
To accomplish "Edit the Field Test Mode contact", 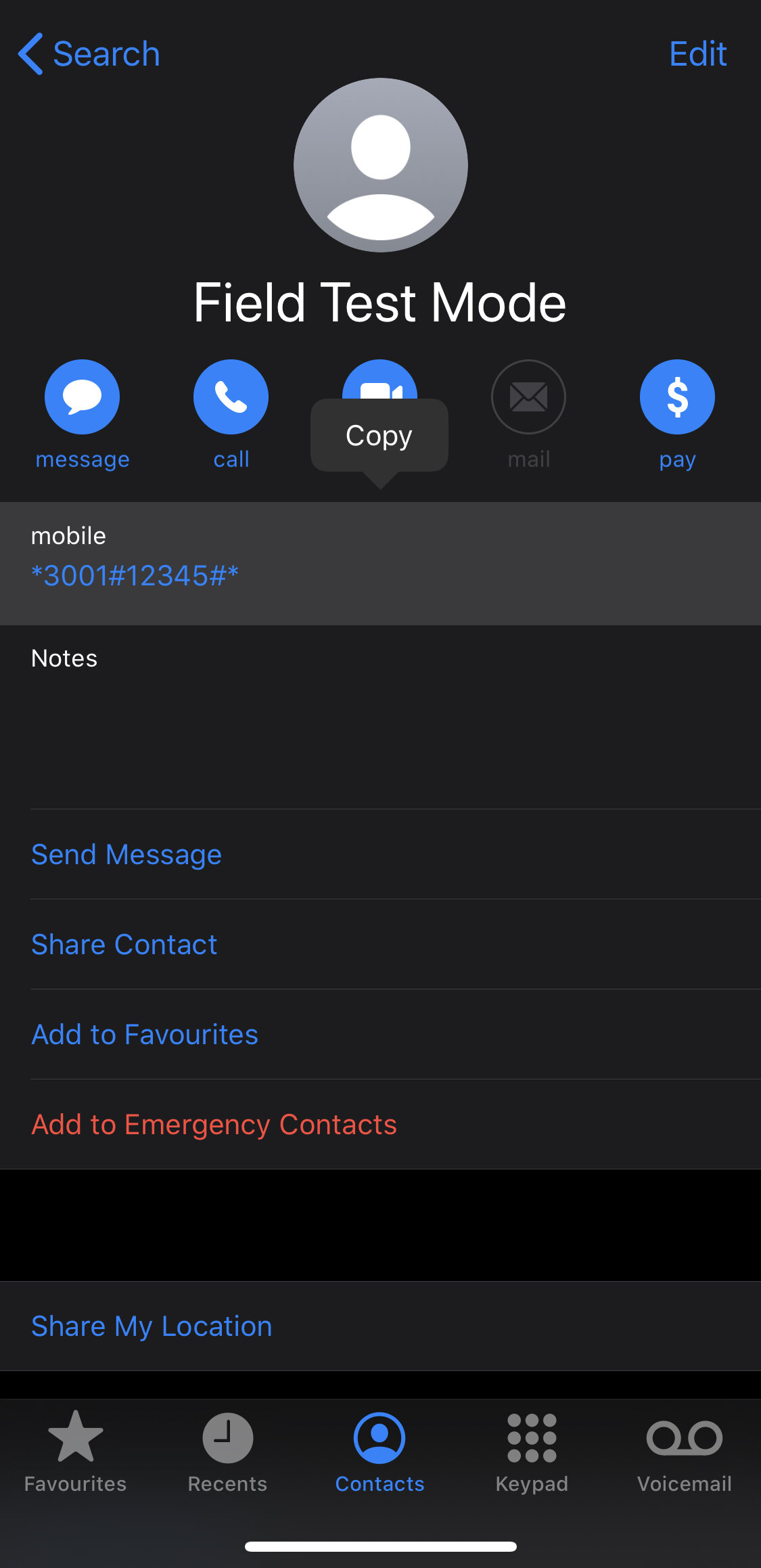I will click(x=697, y=53).
